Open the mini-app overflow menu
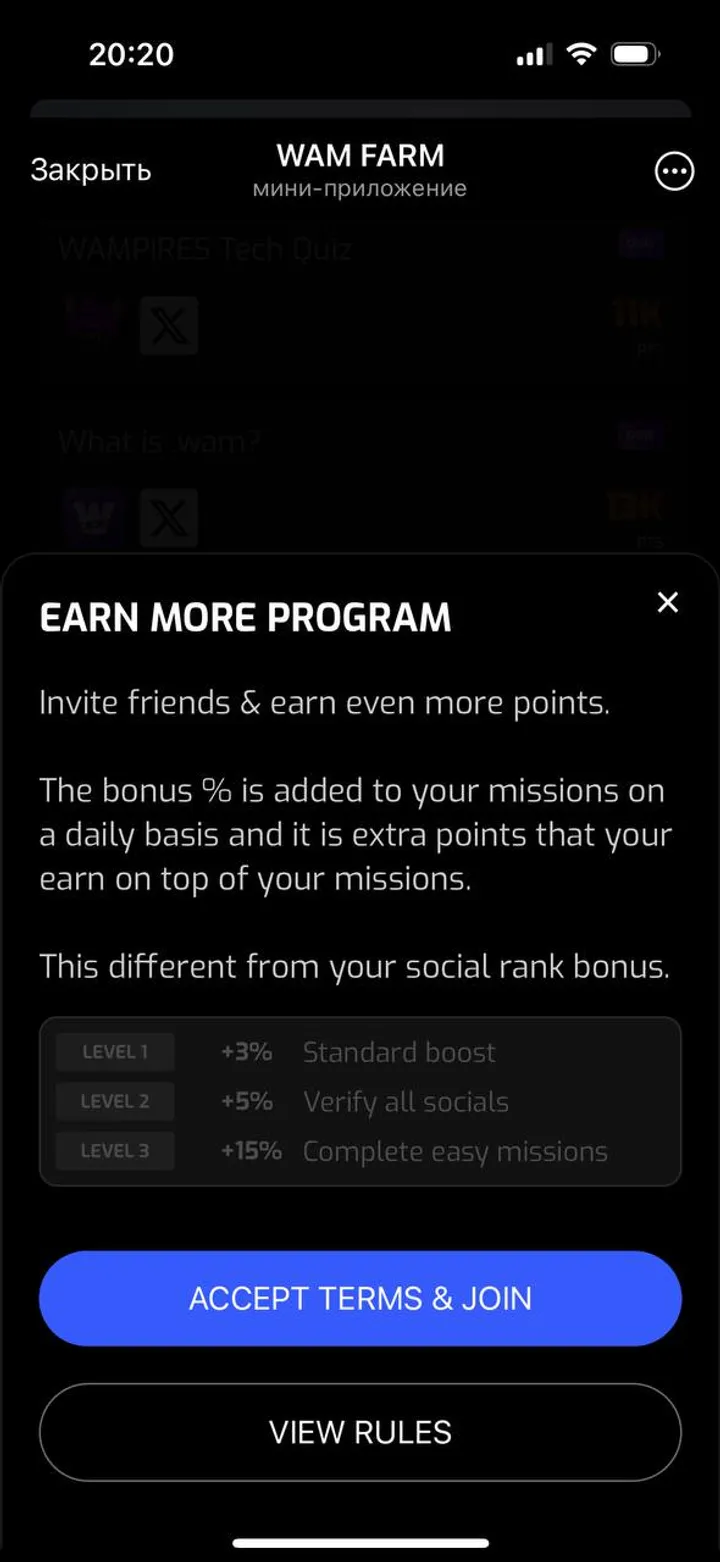Screen dimensions: 720x1562 pyautogui.click(x=674, y=171)
